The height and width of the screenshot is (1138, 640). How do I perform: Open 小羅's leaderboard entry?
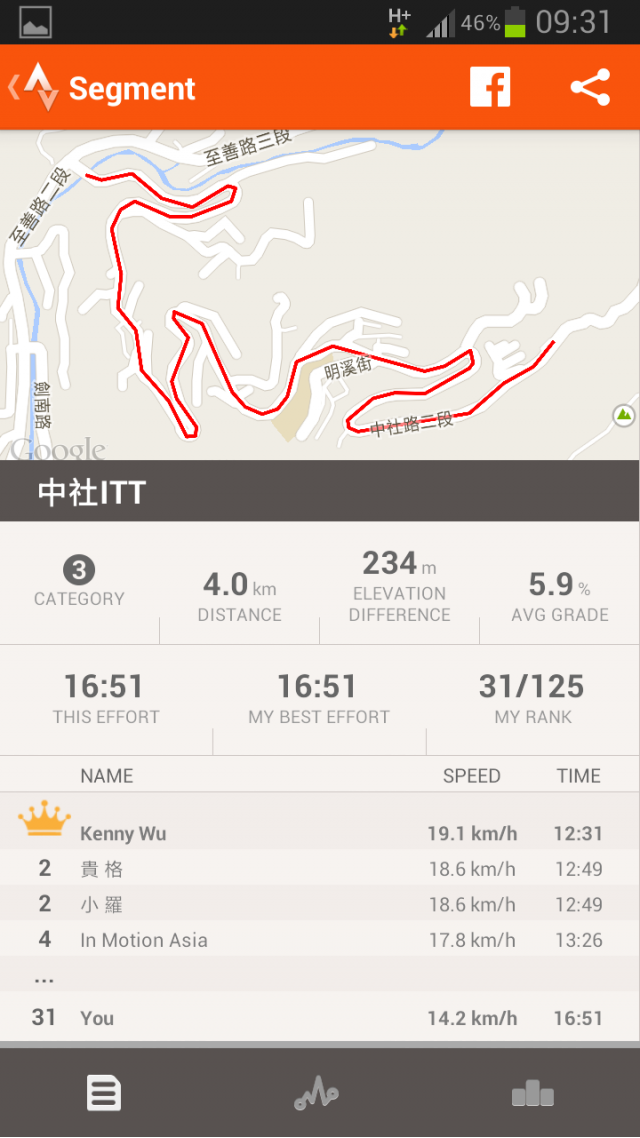320,905
